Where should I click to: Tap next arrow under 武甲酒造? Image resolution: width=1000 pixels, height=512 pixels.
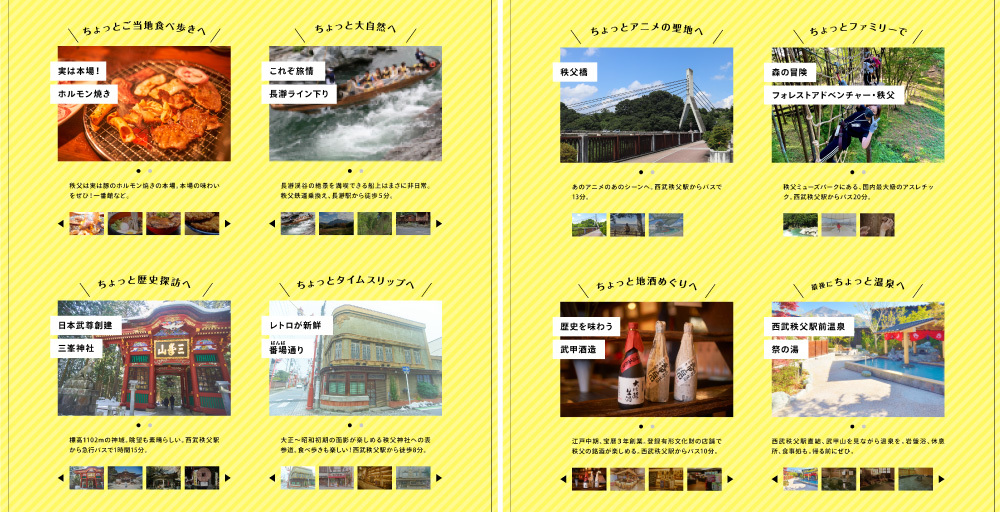point(731,479)
